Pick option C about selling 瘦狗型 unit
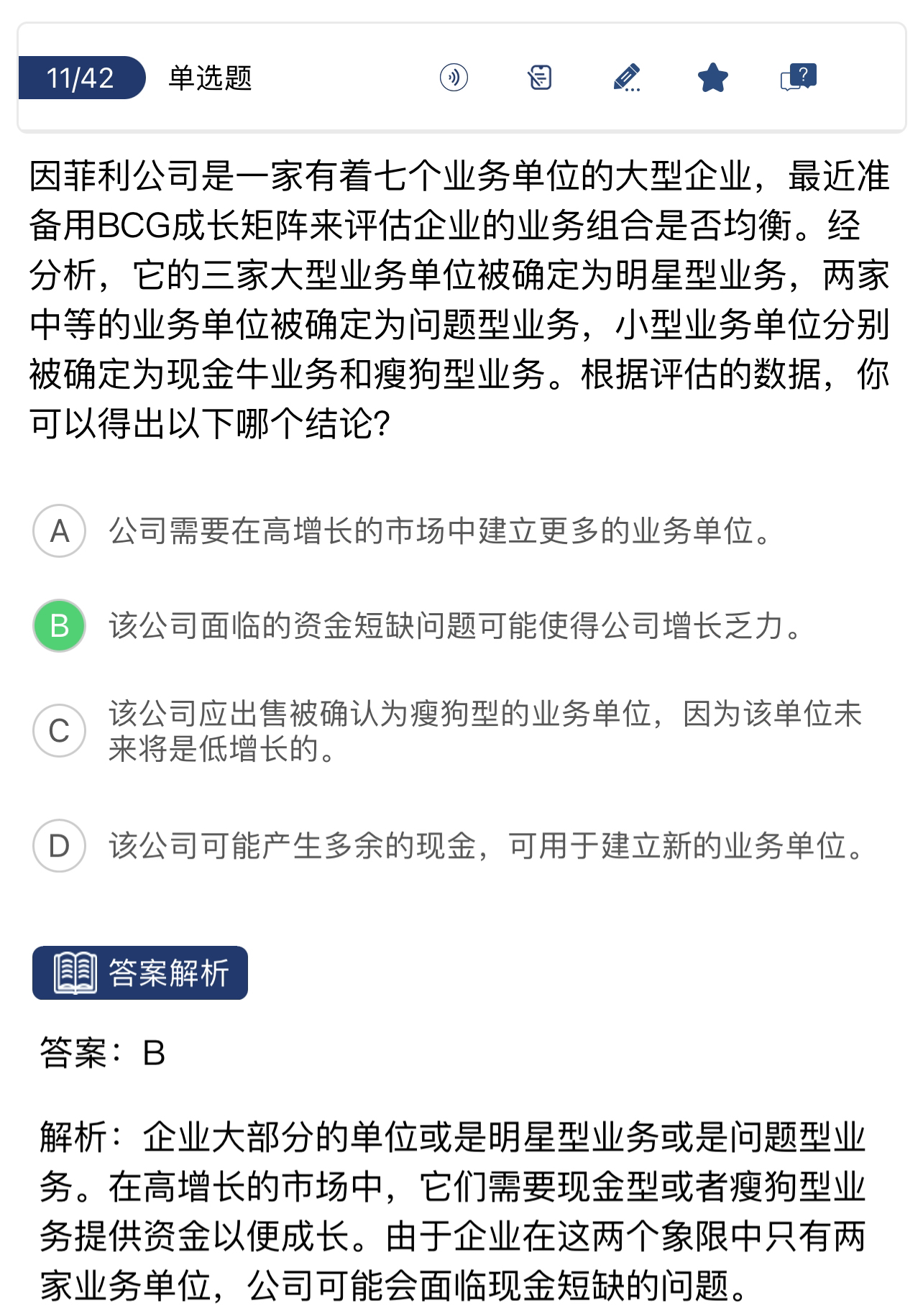 pos(60,731)
